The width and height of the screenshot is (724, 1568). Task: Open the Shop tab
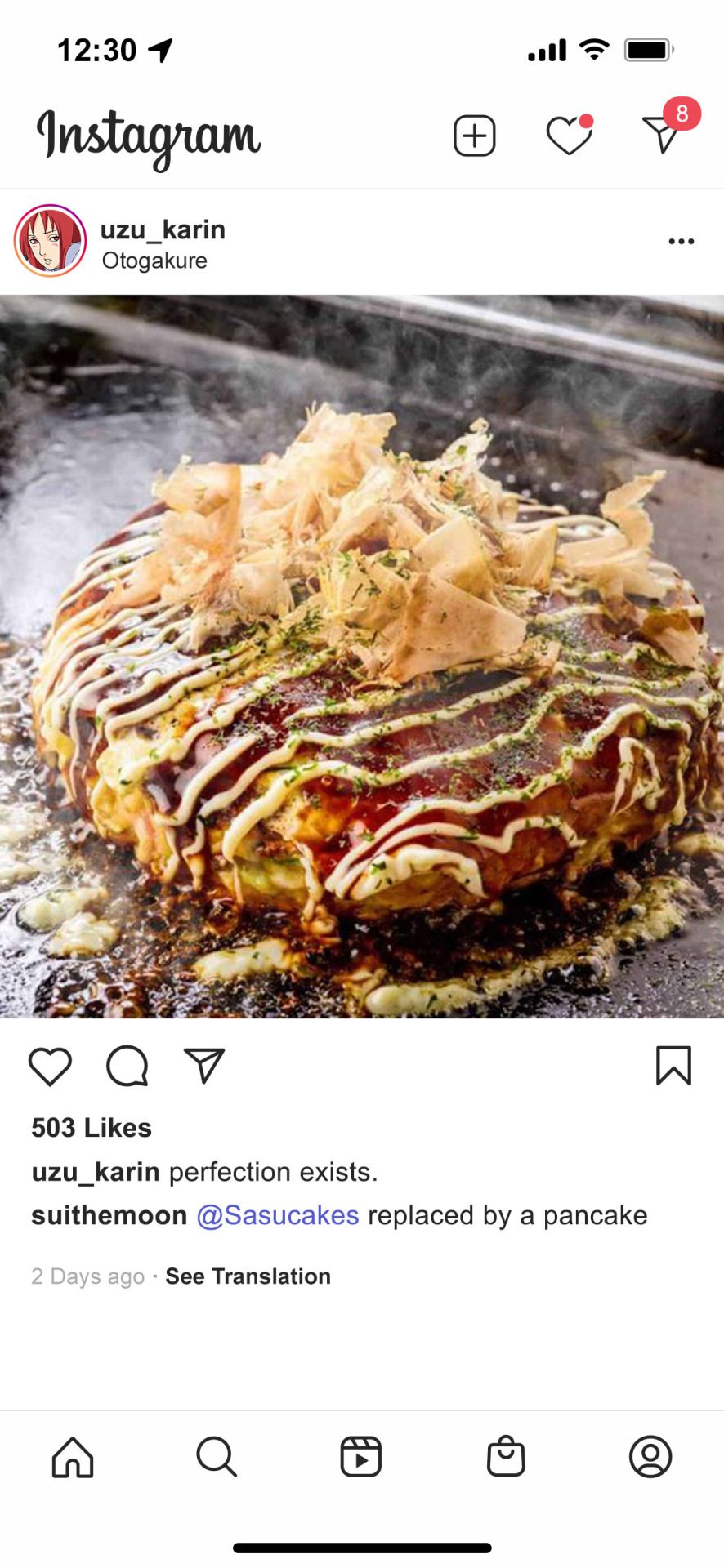pyautogui.click(x=506, y=1457)
